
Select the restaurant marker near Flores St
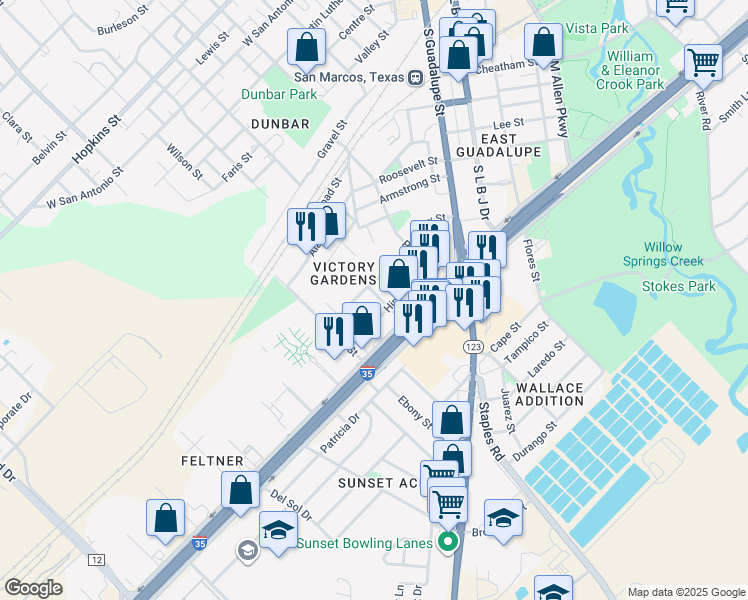tap(487, 248)
